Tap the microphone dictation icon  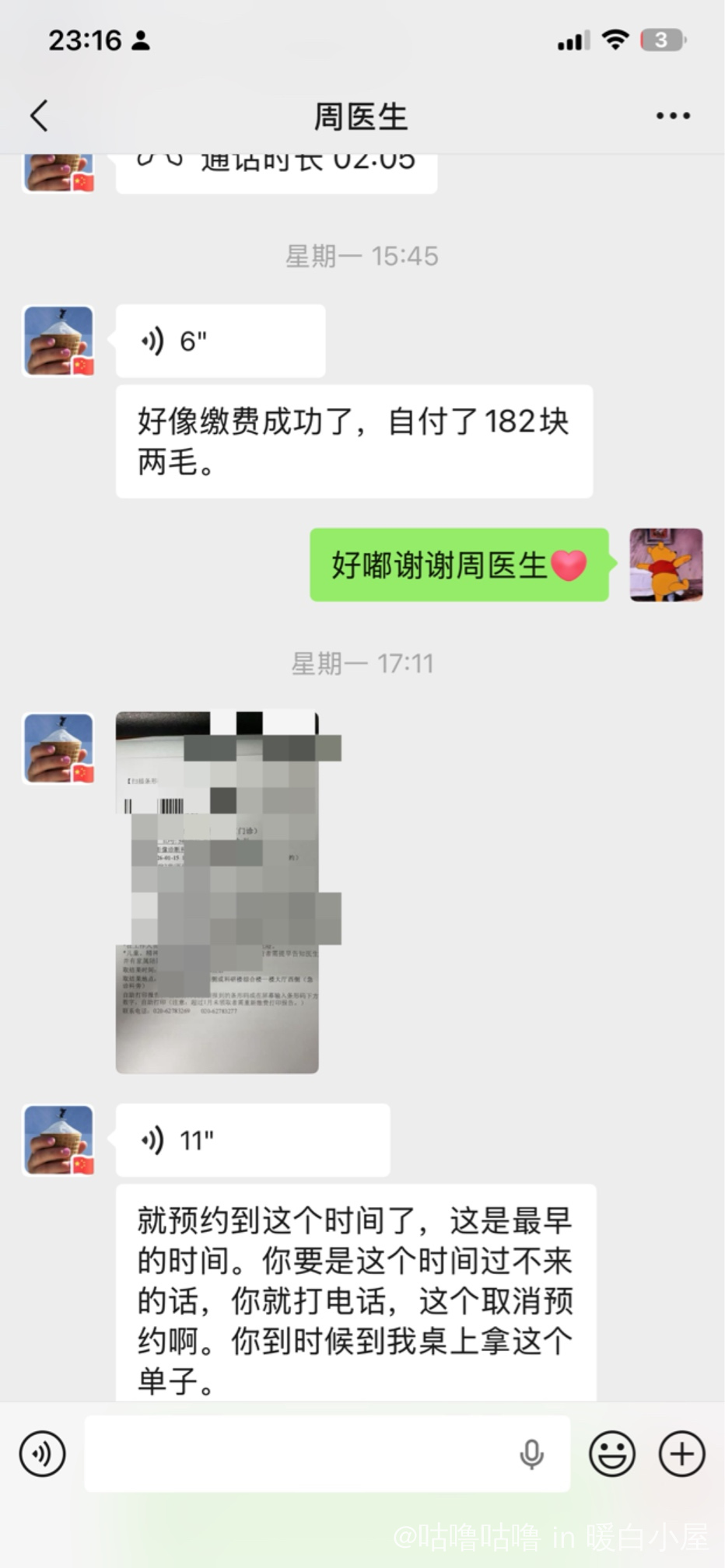pos(531,1454)
